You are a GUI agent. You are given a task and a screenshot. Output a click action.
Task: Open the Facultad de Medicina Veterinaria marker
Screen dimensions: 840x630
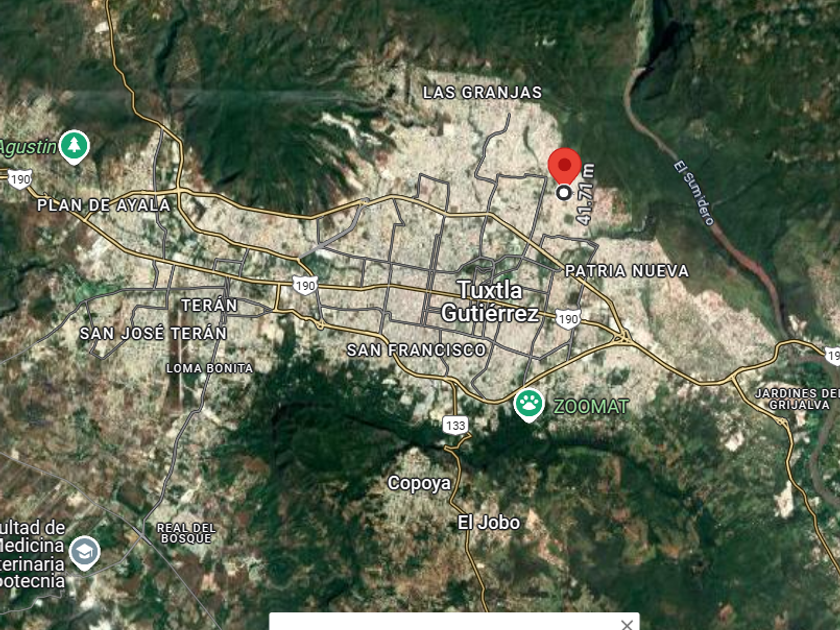(85, 551)
